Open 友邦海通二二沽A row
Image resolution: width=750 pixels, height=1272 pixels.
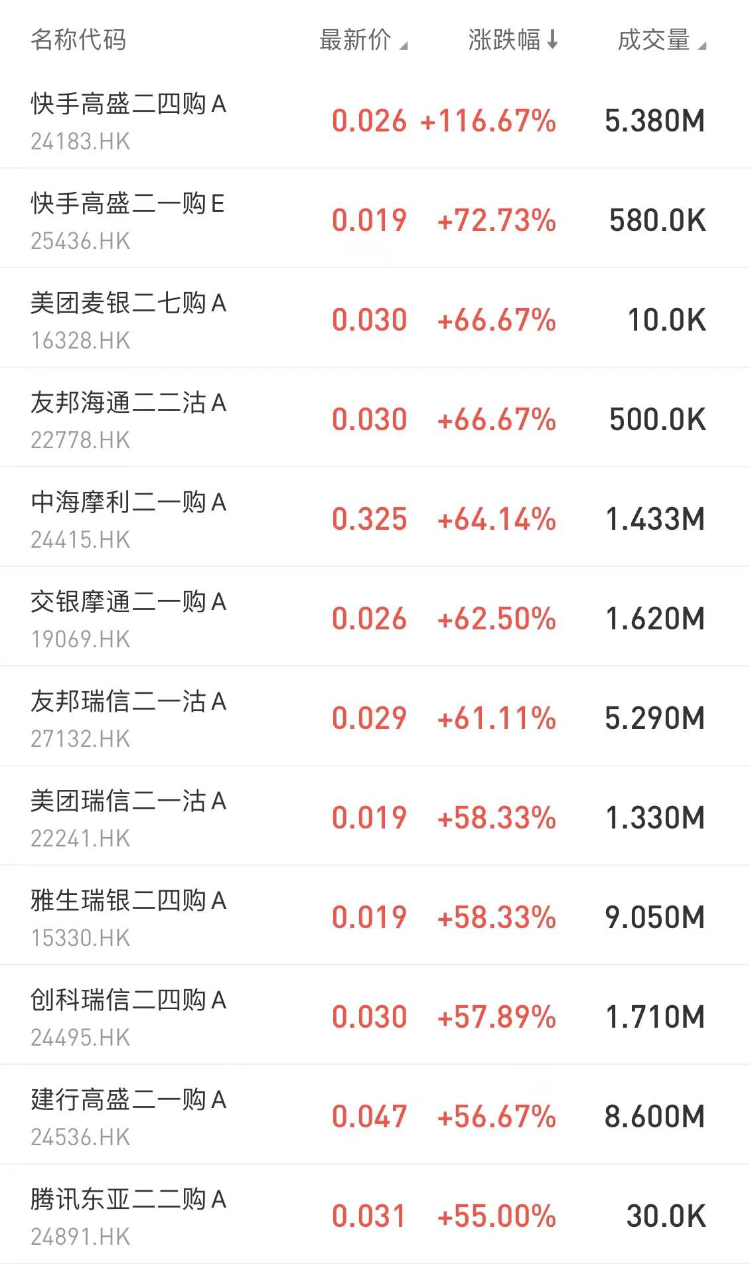pos(375,417)
